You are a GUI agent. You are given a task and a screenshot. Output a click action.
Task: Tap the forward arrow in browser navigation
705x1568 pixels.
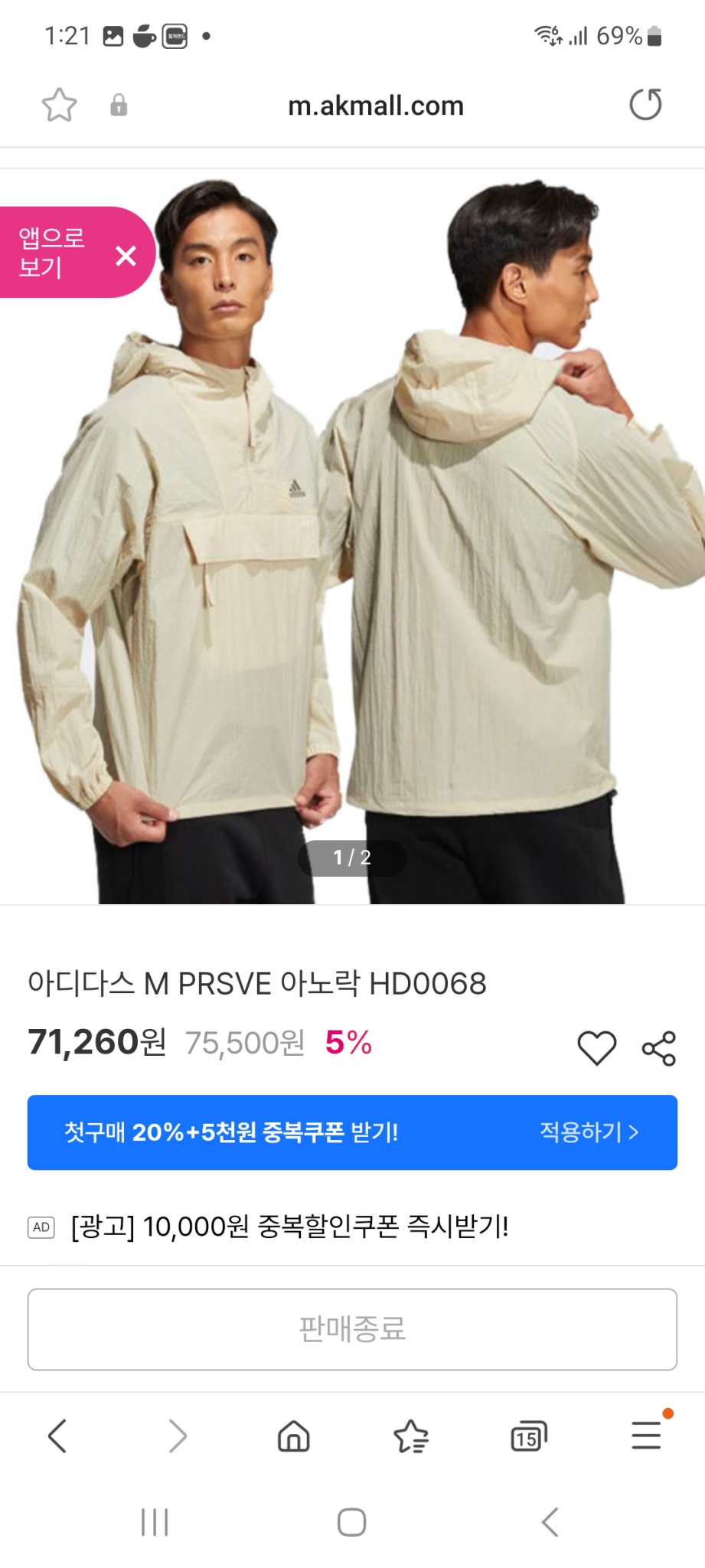coord(176,1437)
